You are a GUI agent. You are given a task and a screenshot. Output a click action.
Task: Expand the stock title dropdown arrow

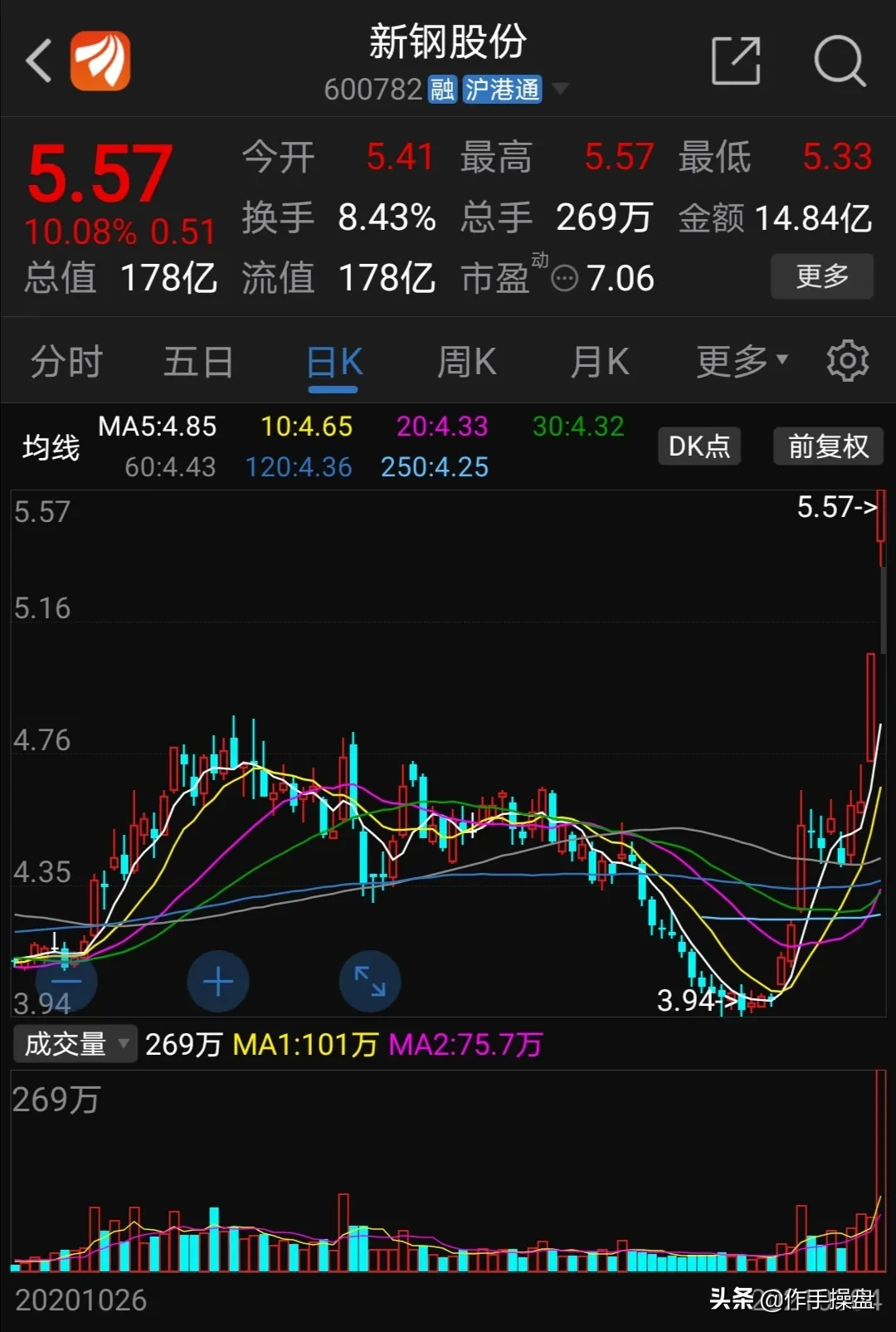point(561,89)
